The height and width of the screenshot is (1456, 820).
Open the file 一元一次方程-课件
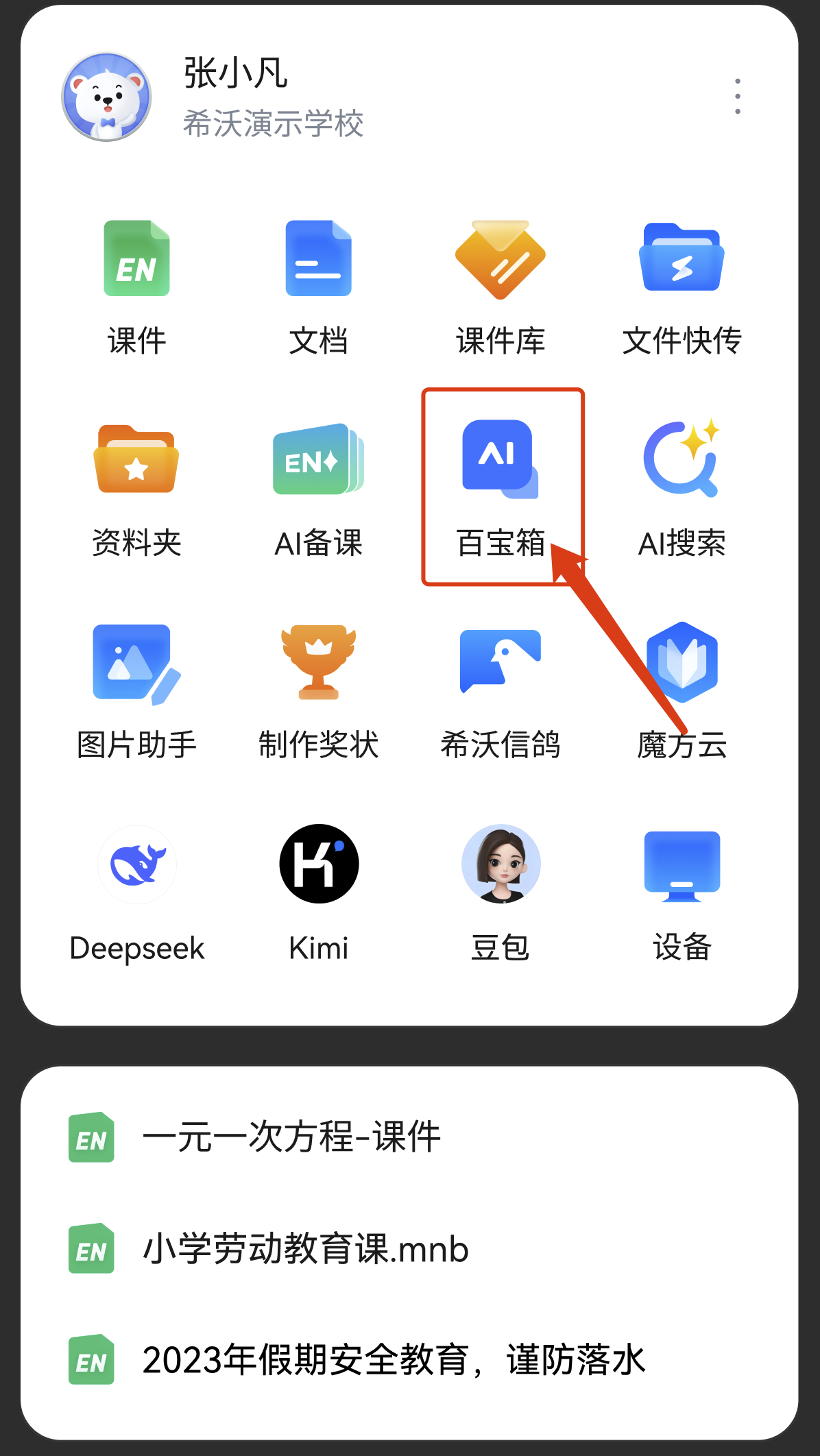point(291,1137)
